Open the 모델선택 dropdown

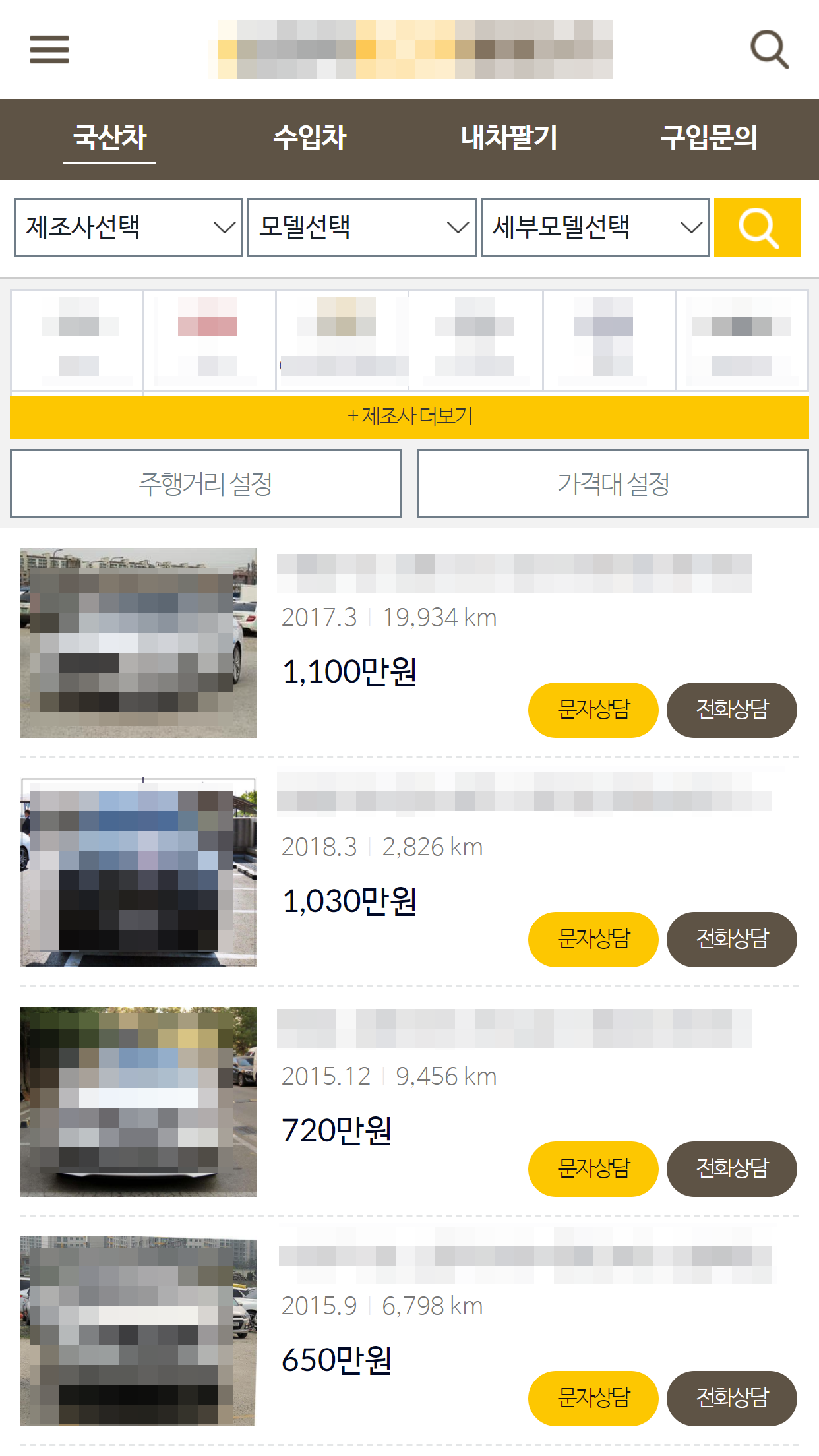pyautogui.click(x=362, y=228)
